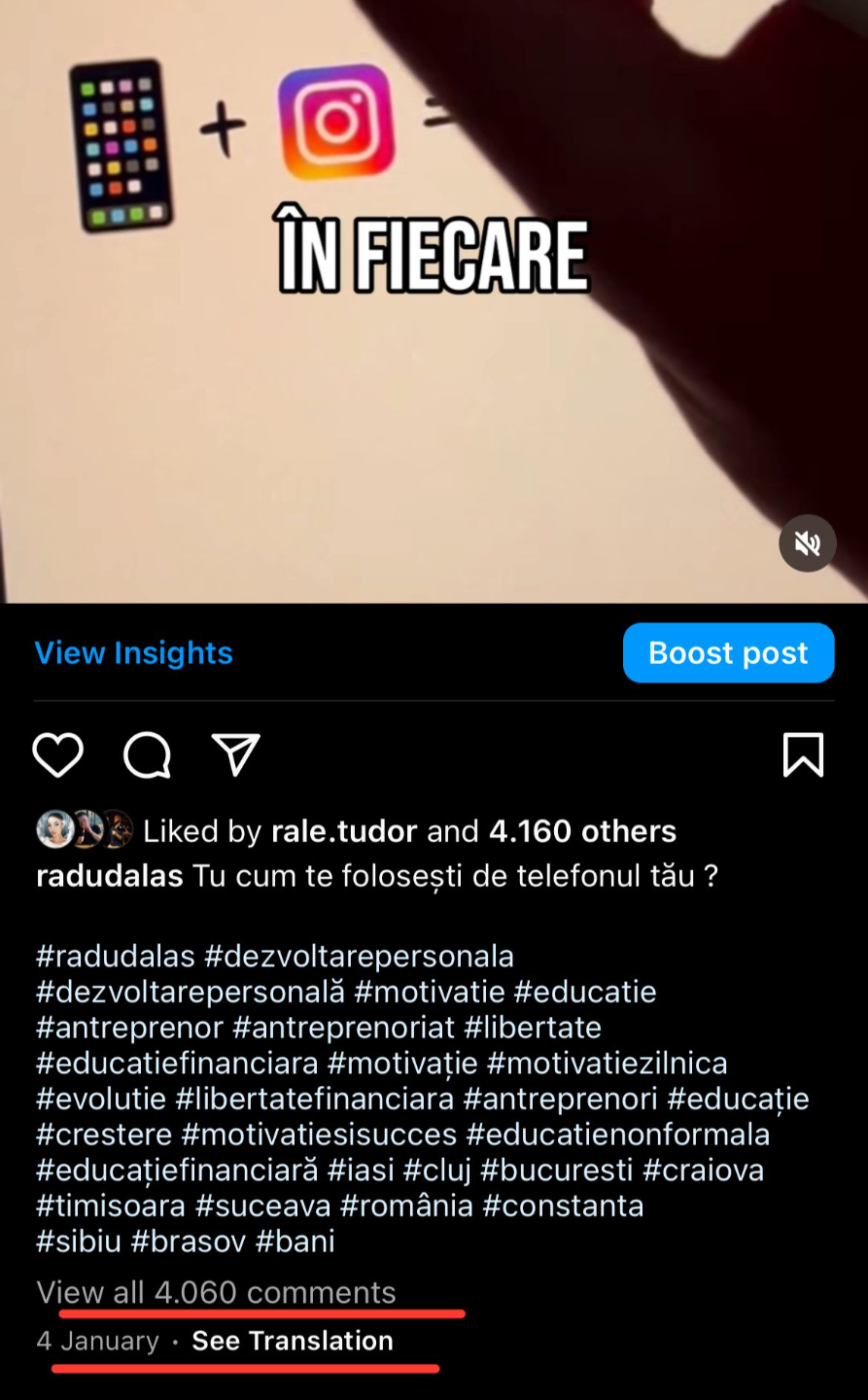View all 4.060 comments
The height and width of the screenshot is (1400, 868).
(x=217, y=1292)
